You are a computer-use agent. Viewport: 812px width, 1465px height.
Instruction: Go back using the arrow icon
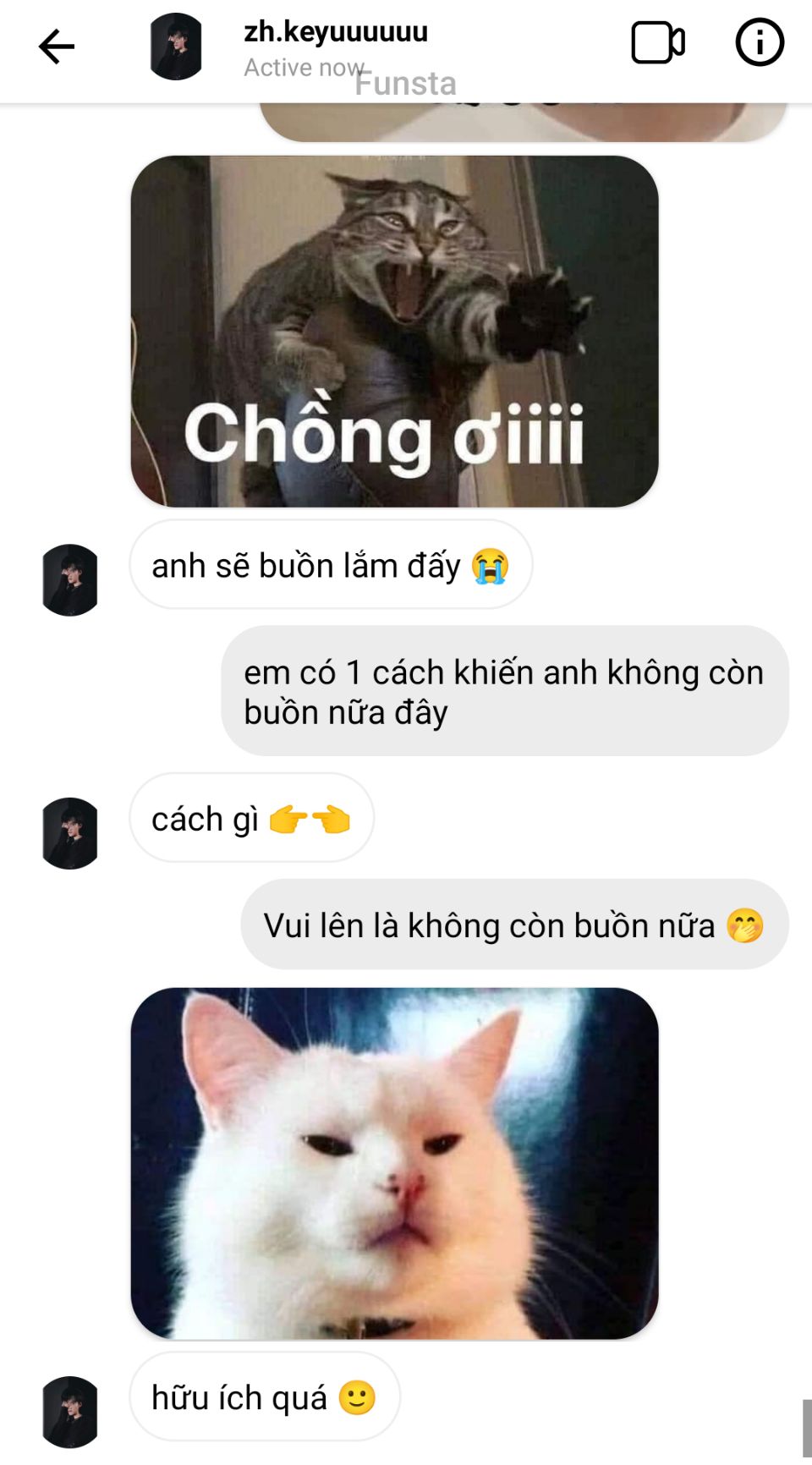click(x=57, y=47)
